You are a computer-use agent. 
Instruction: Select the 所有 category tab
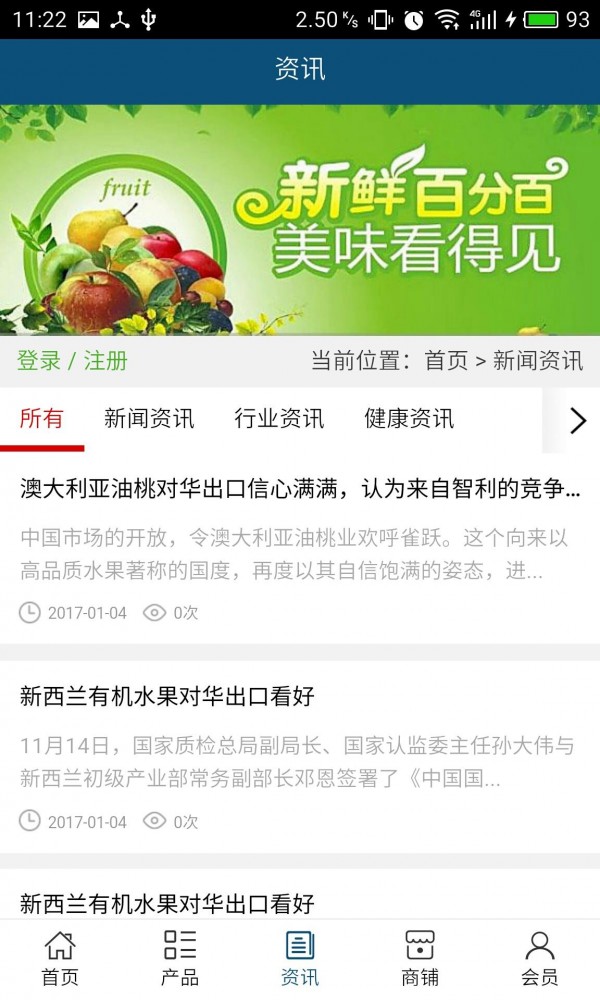point(42,419)
